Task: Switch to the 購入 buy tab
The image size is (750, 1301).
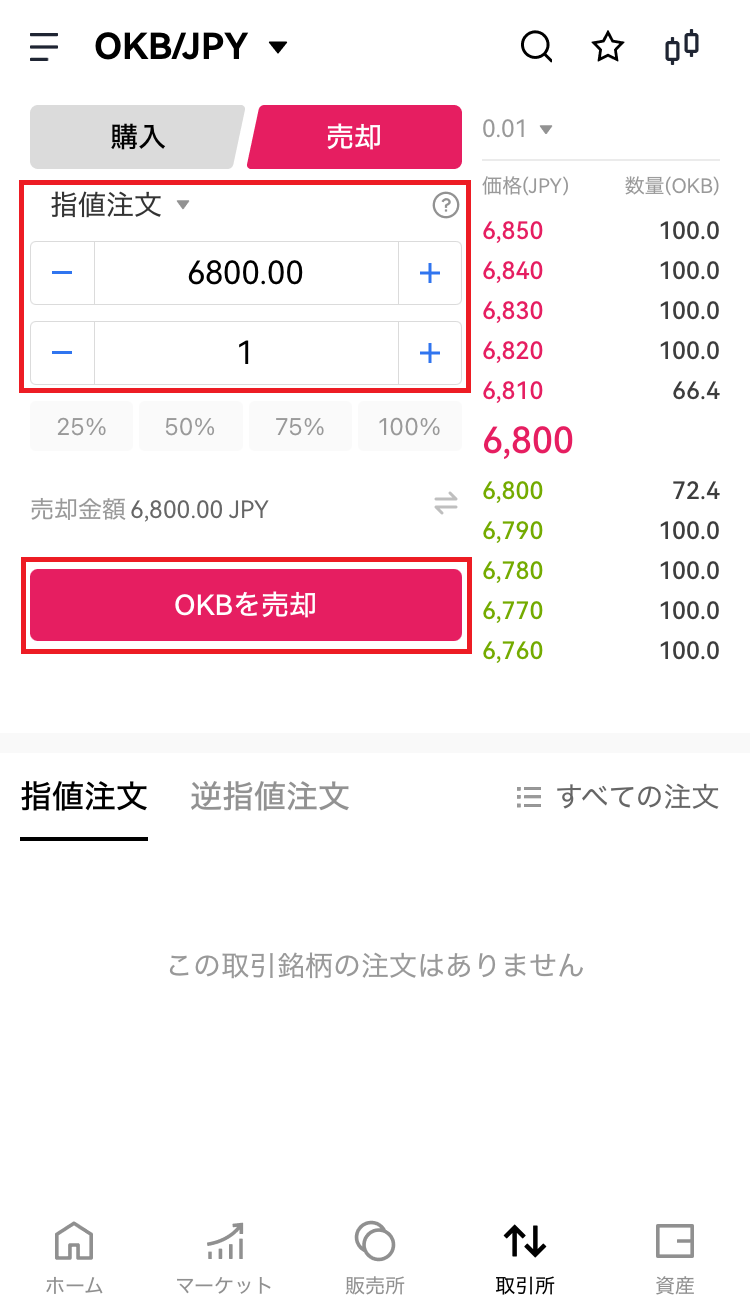Action: click(x=138, y=137)
